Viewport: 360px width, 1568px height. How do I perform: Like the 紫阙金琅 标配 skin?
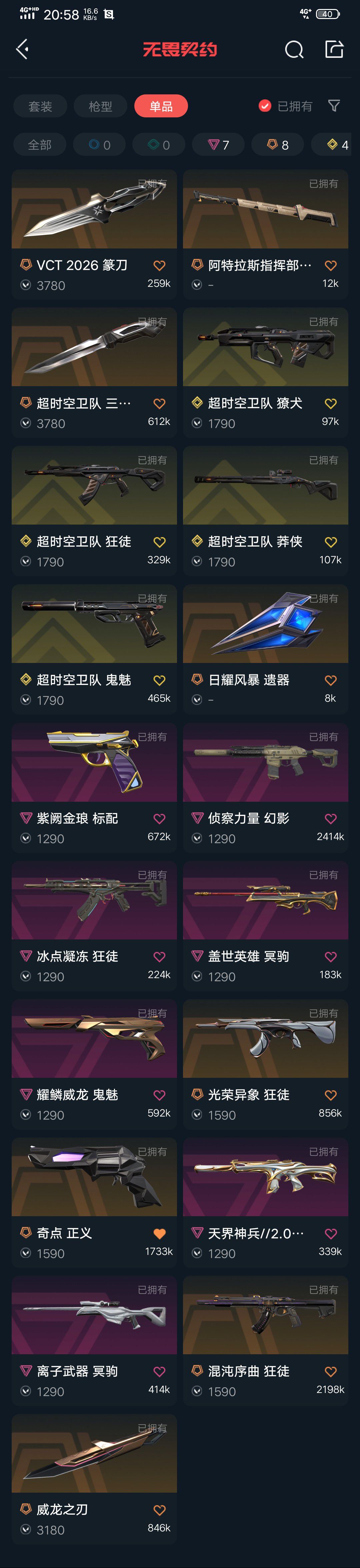[x=159, y=819]
